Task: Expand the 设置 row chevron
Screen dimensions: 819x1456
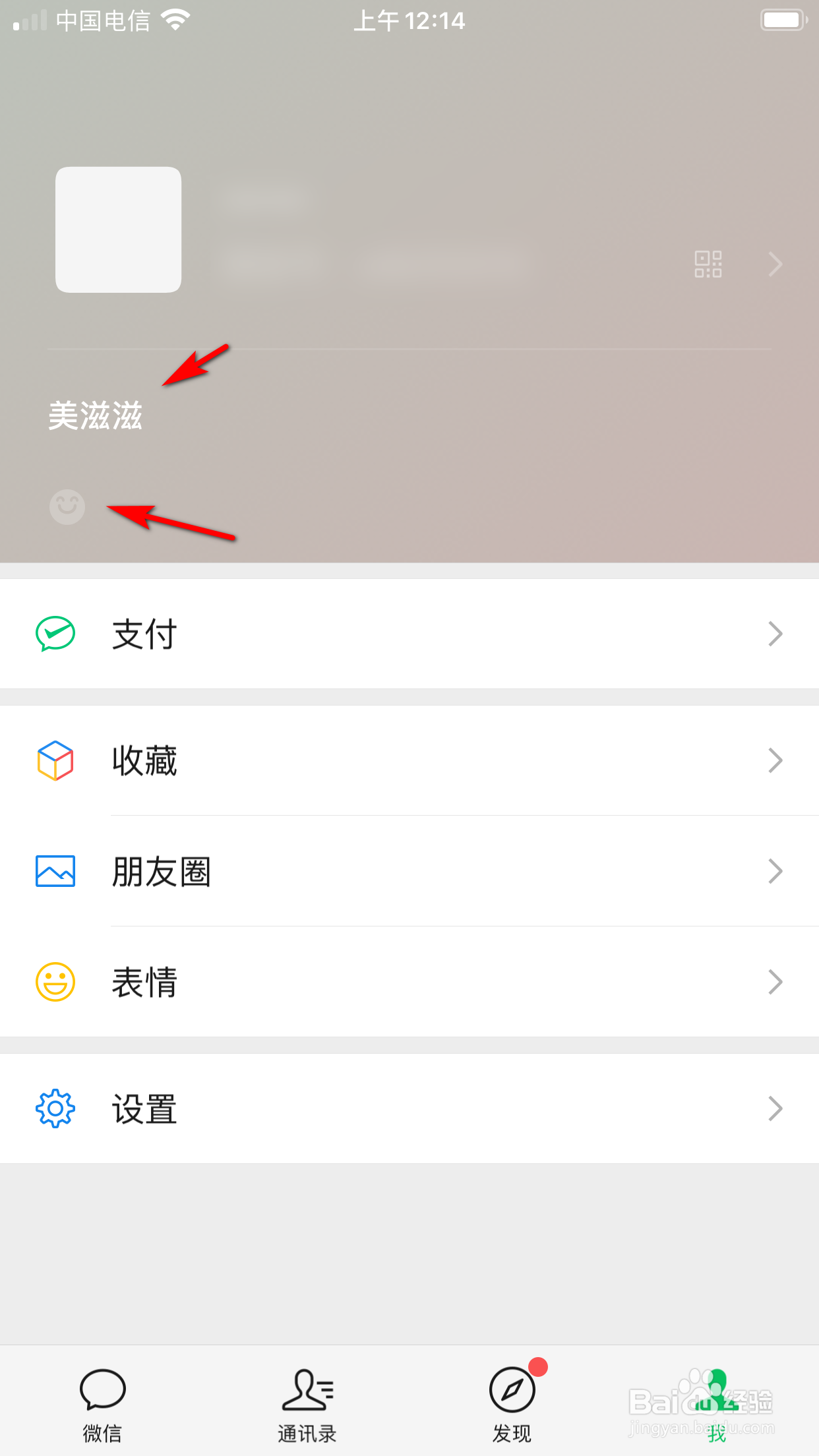Action: [775, 1108]
